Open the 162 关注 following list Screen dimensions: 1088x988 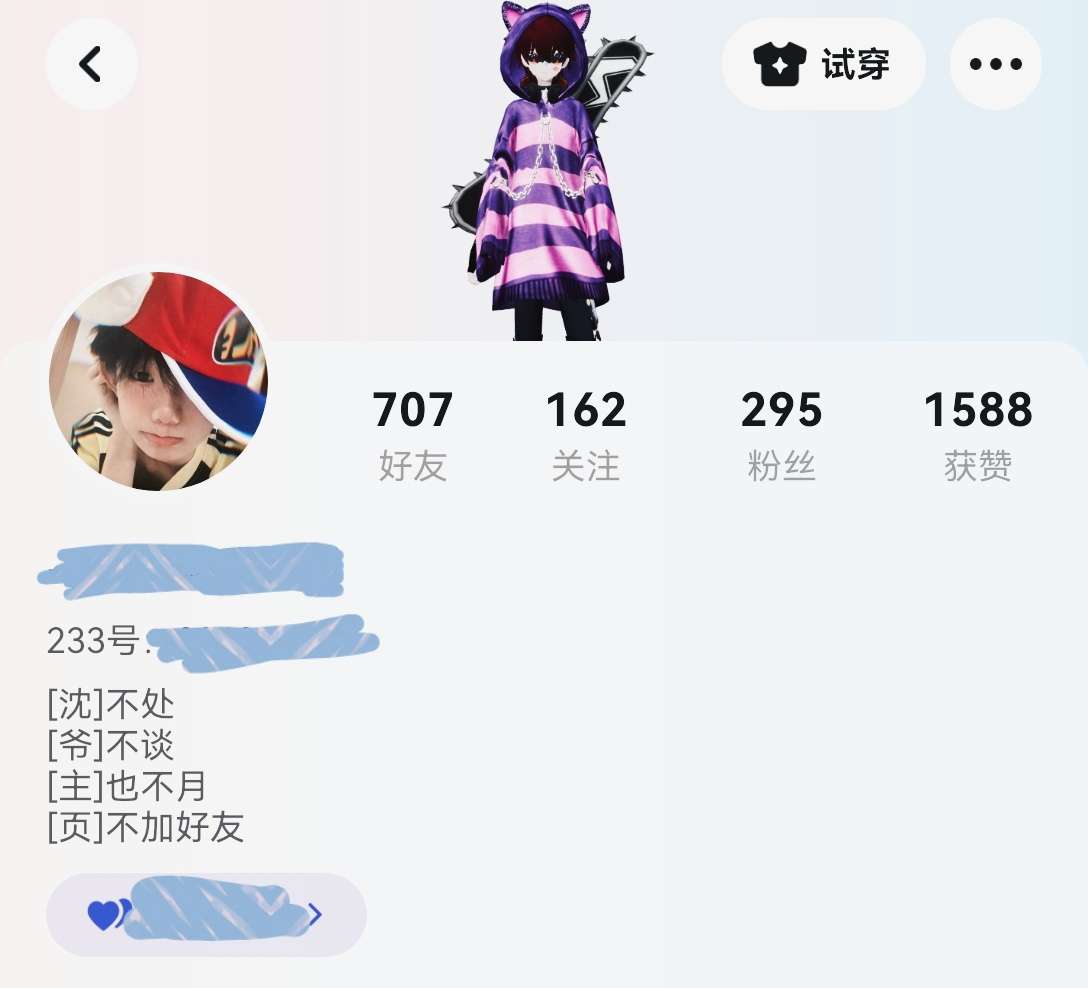(x=586, y=434)
